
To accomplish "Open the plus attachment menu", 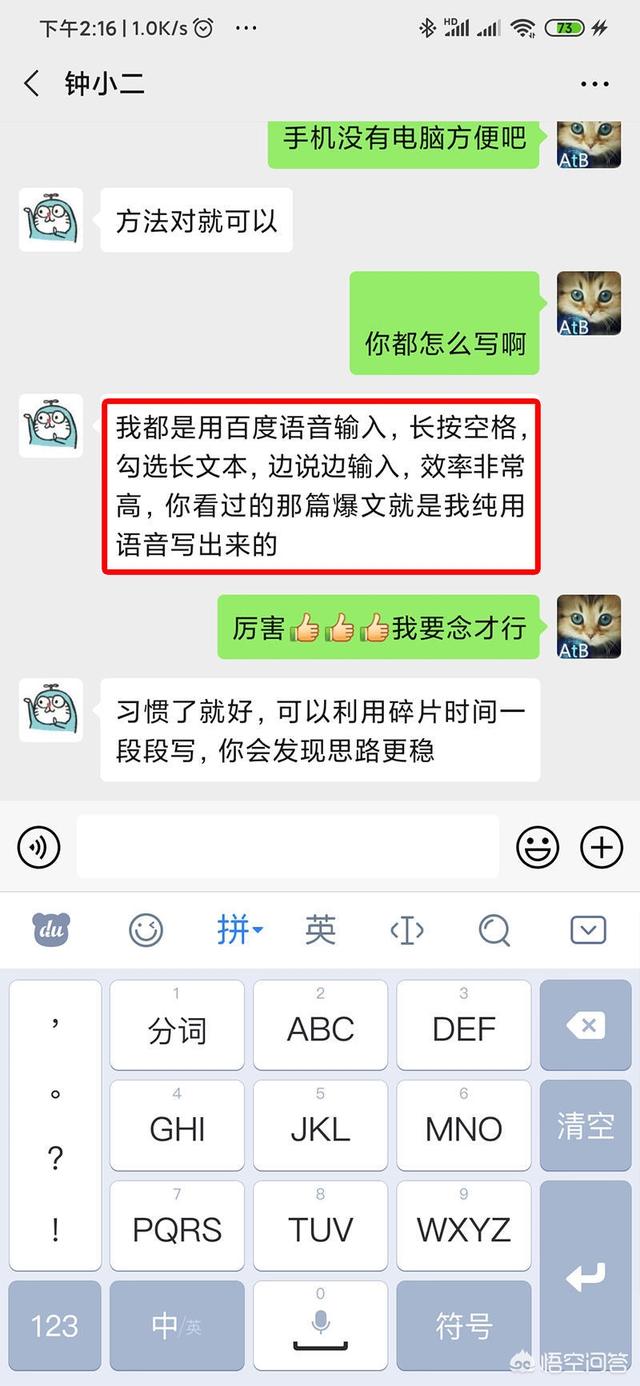I will pos(601,848).
